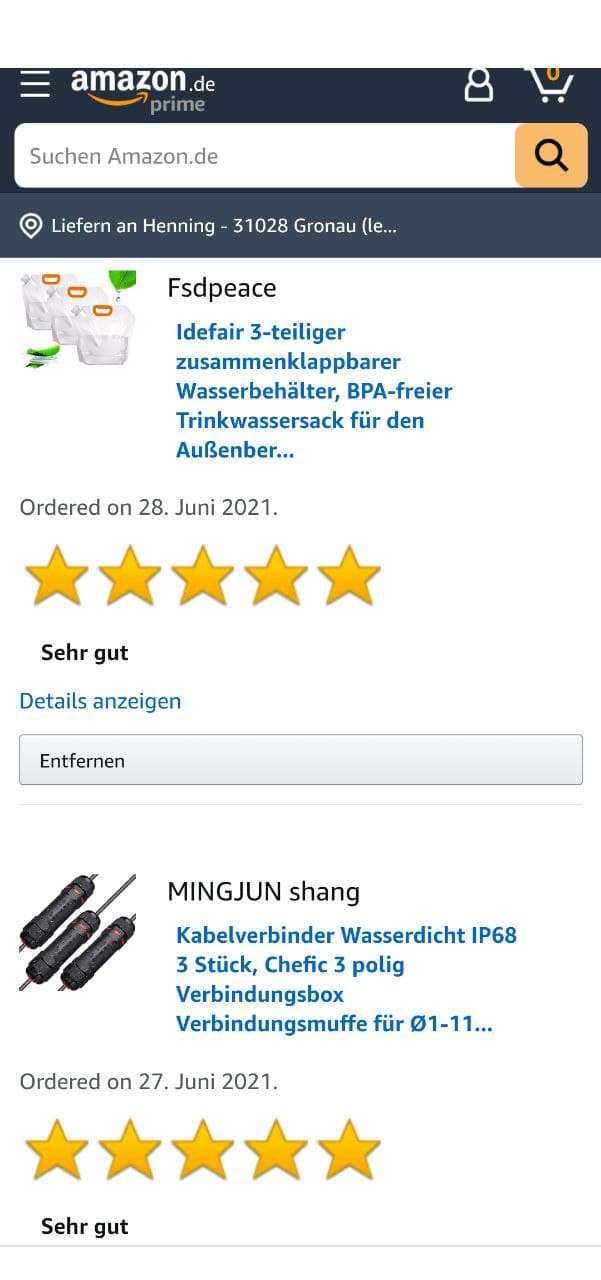Open the Kabelverbinder Wasserdicht IP68 product link
The width and height of the screenshot is (601, 1280).
346,979
